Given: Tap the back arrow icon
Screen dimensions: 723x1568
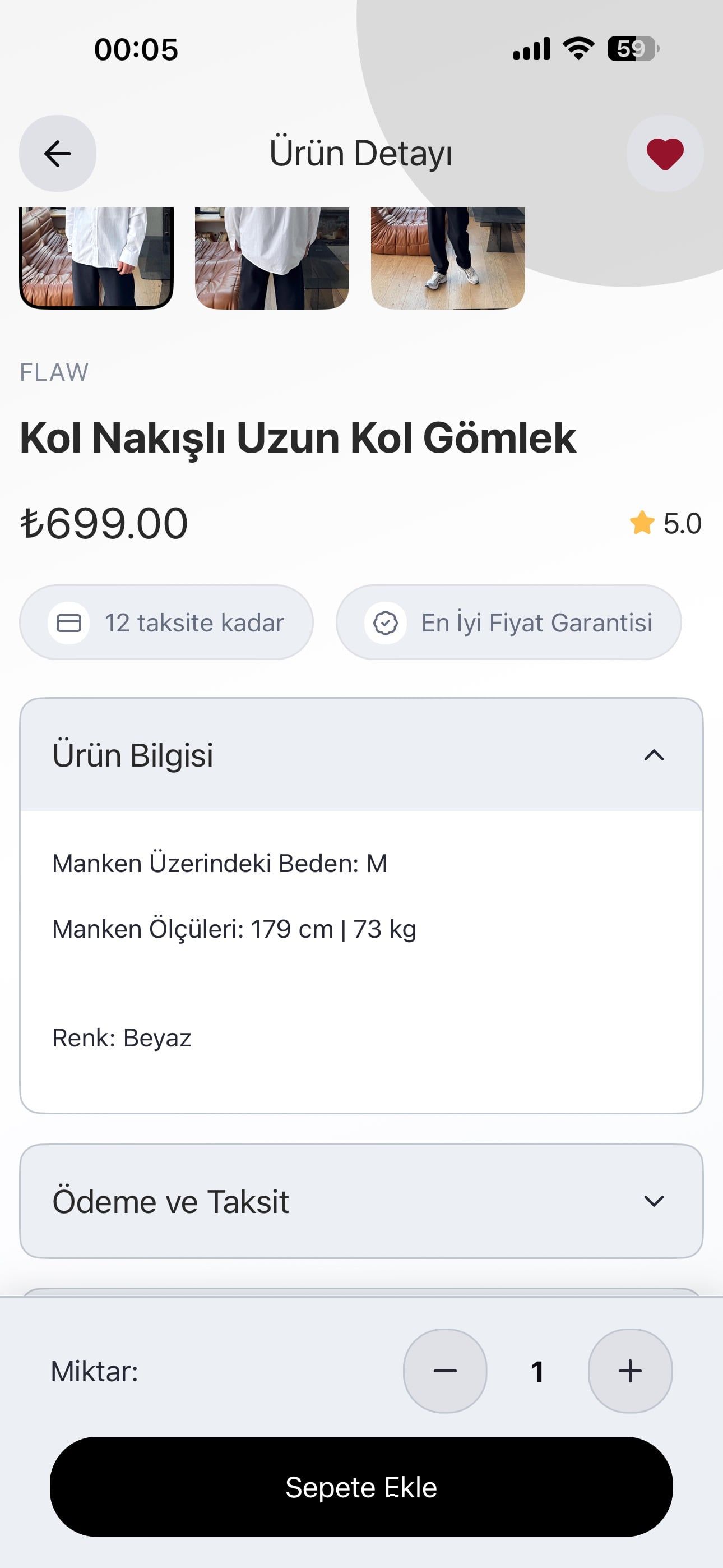Looking at the screenshot, I should (x=57, y=154).
